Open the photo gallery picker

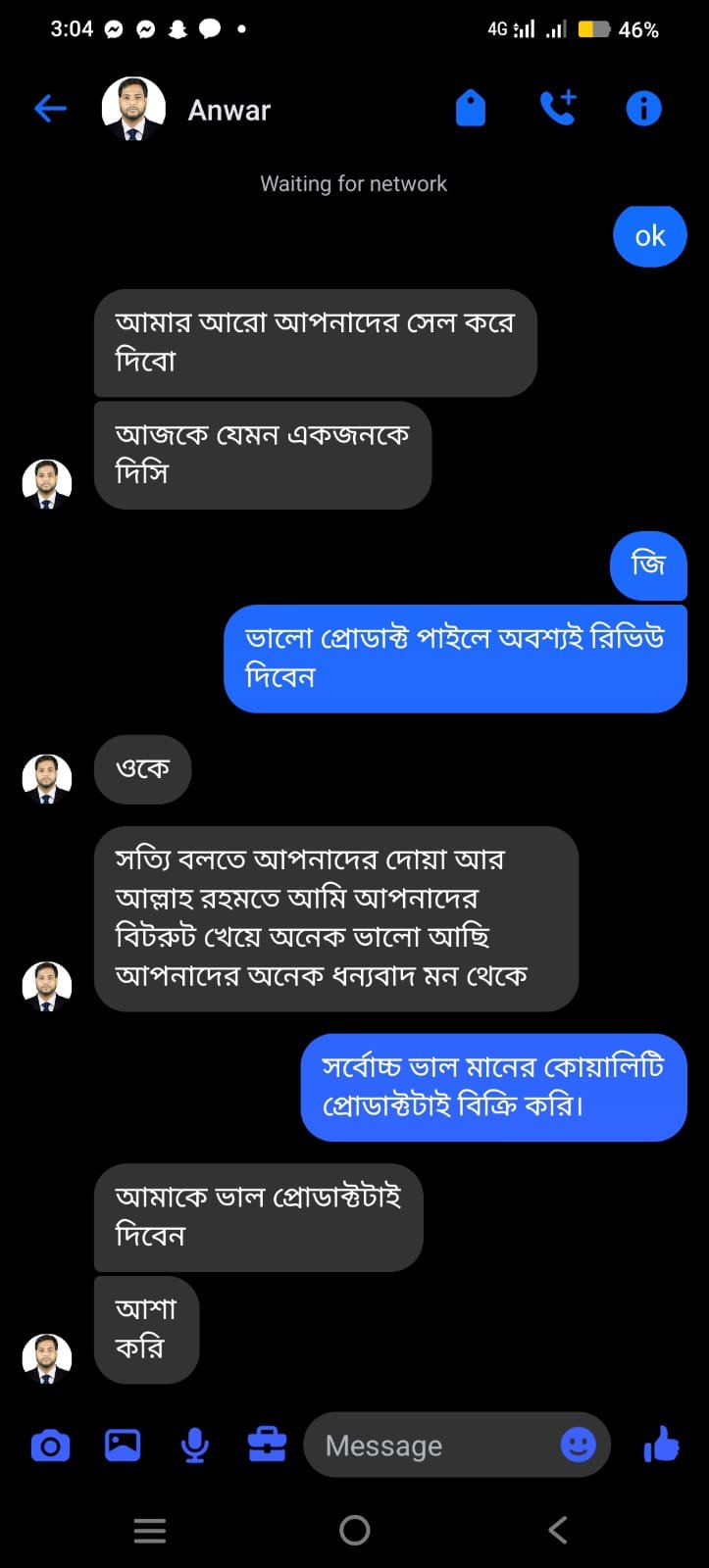tap(123, 1445)
